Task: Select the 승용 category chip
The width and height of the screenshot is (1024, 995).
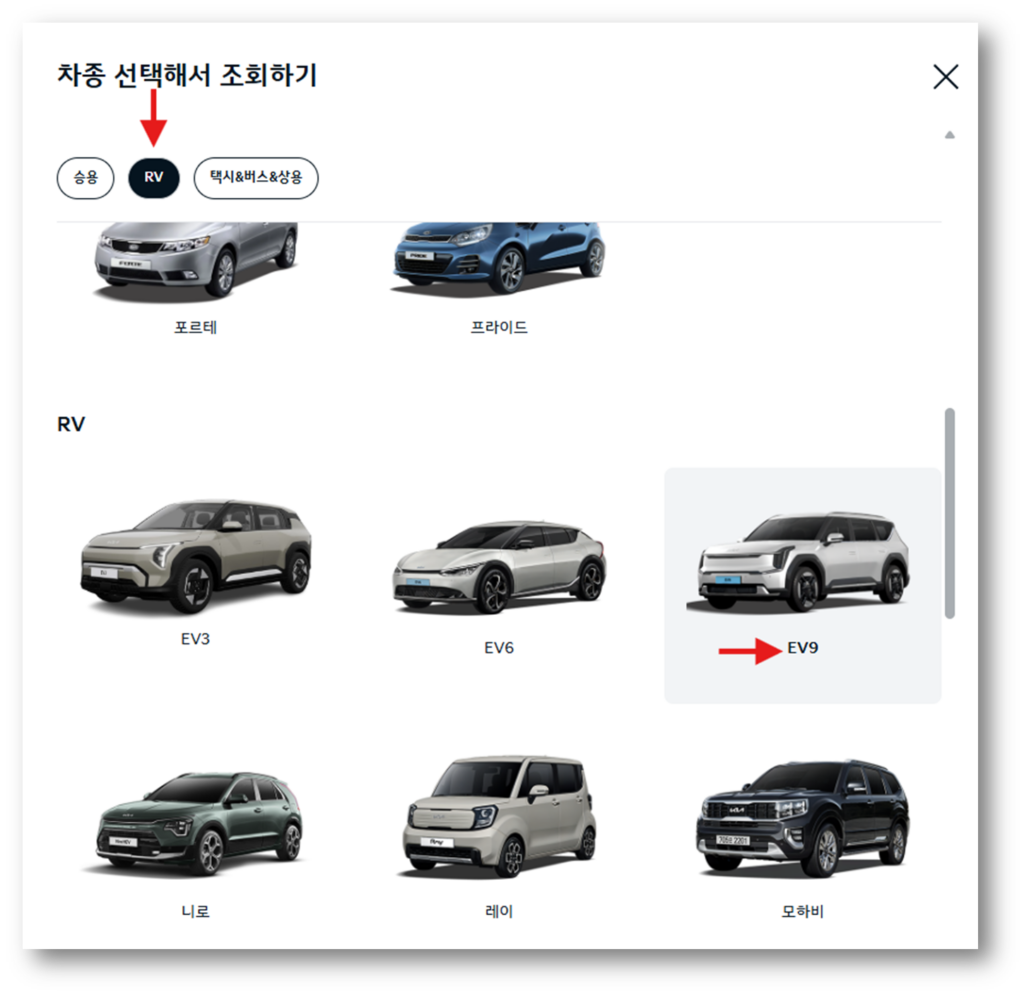Action: pos(85,178)
